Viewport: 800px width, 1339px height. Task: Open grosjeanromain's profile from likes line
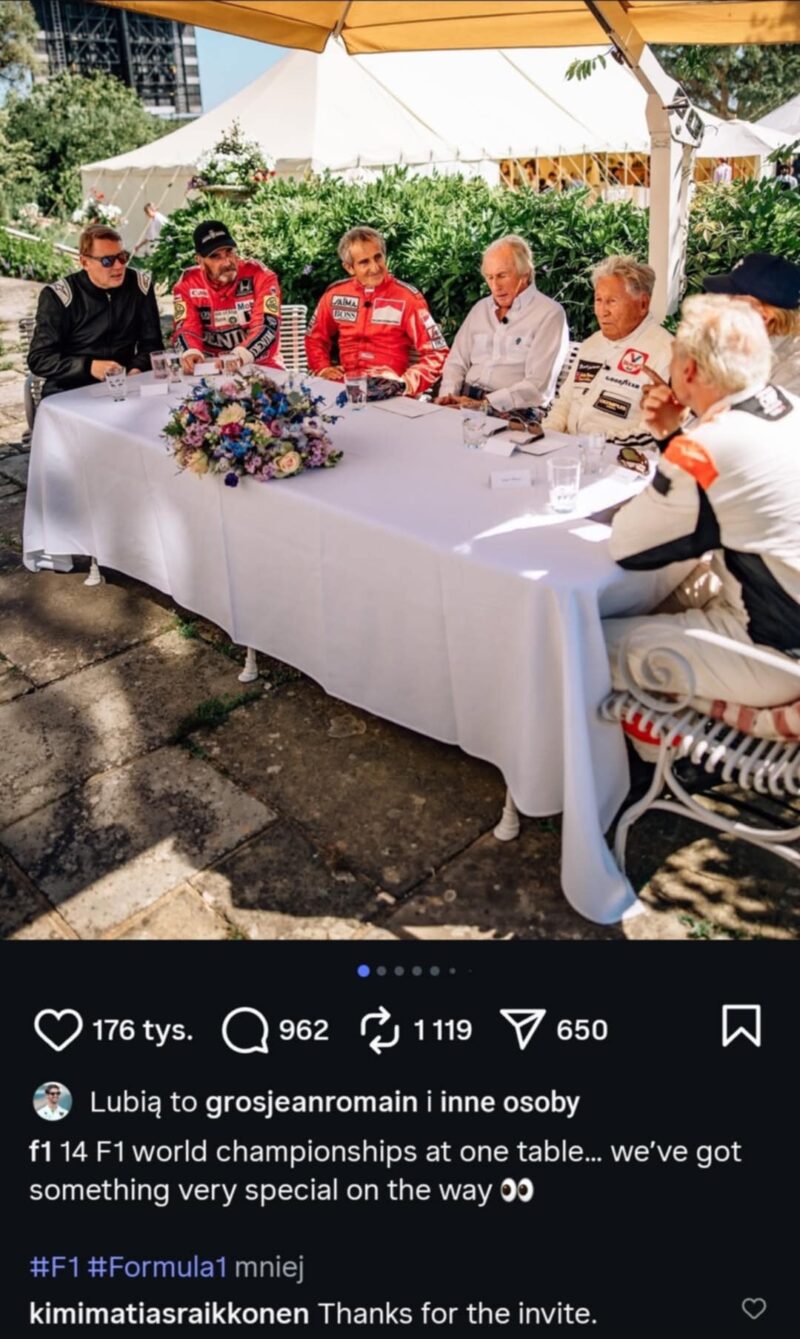tap(311, 1102)
